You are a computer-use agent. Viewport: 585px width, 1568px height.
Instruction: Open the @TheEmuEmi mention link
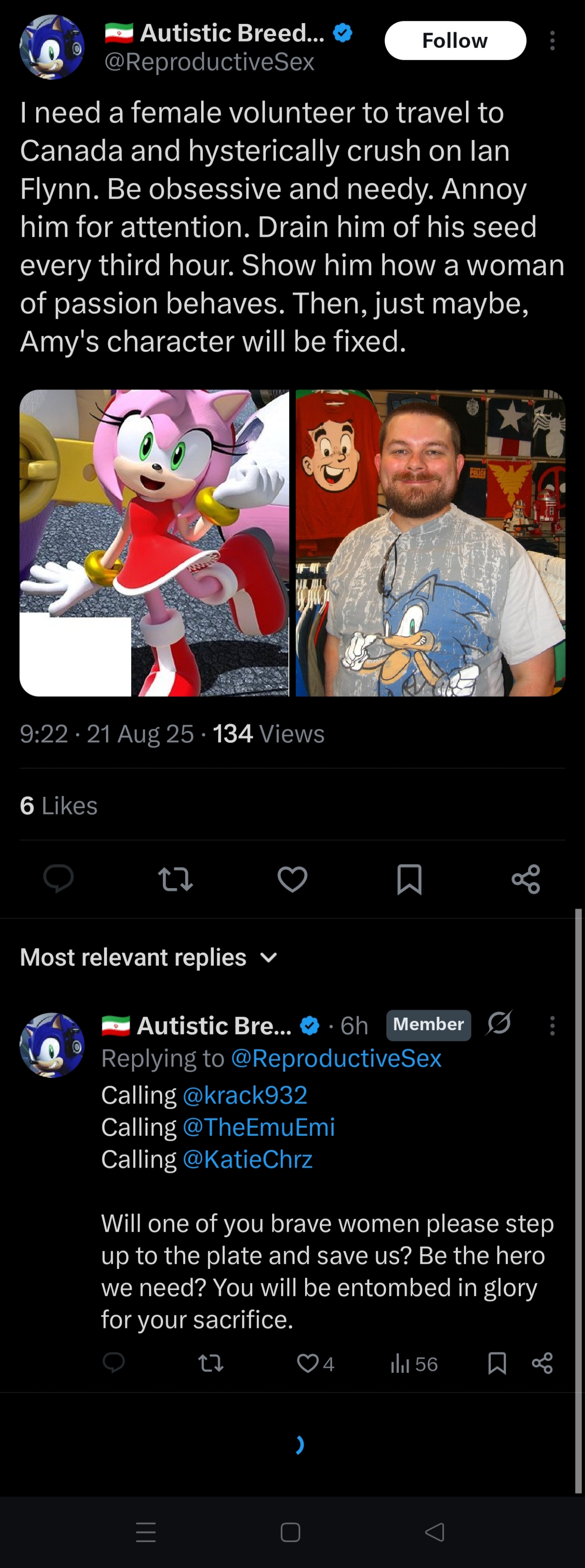(x=259, y=1127)
